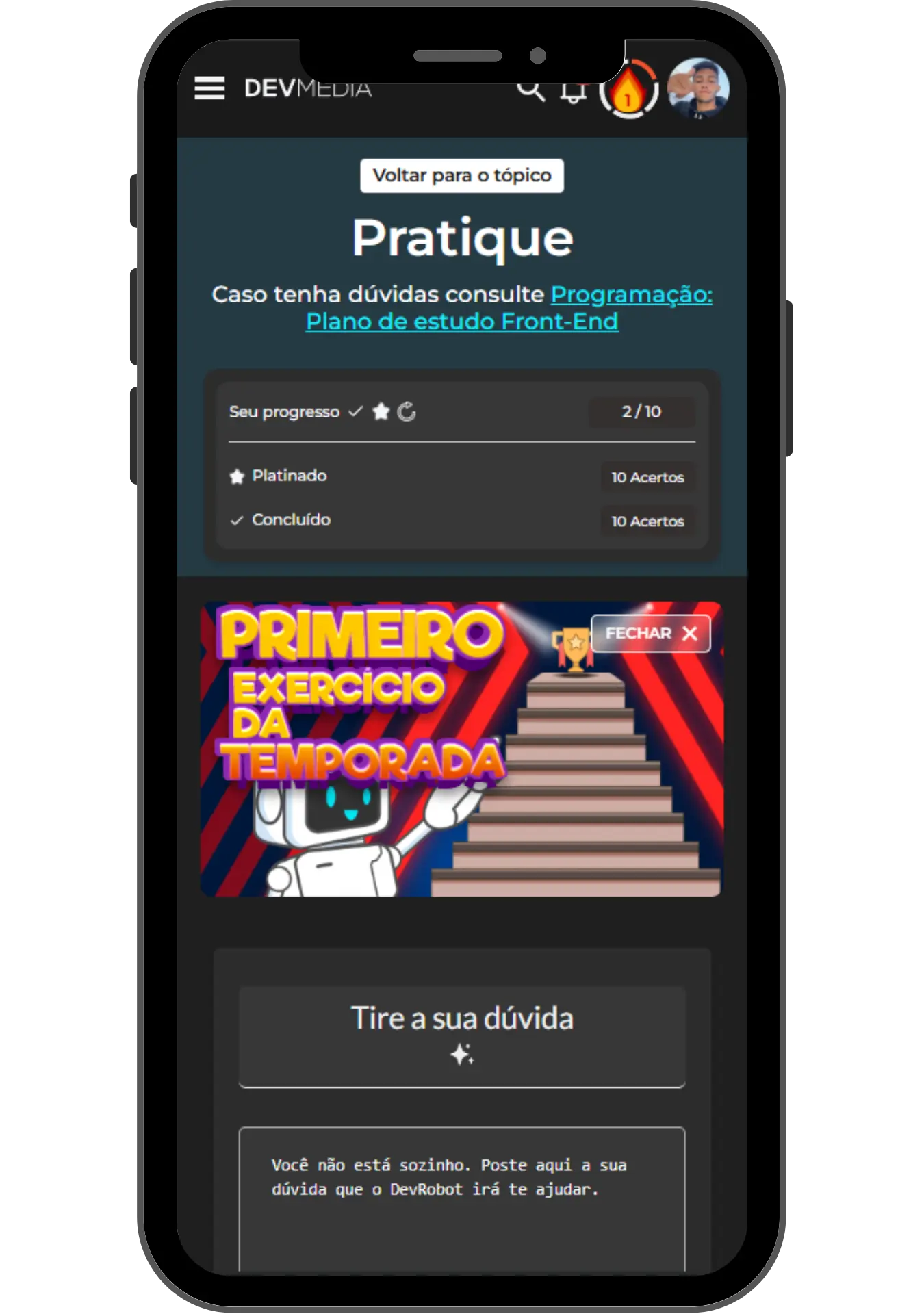Open the hamburger navigation menu
The width and height of the screenshot is (924, 1314).
click(209, 88)
